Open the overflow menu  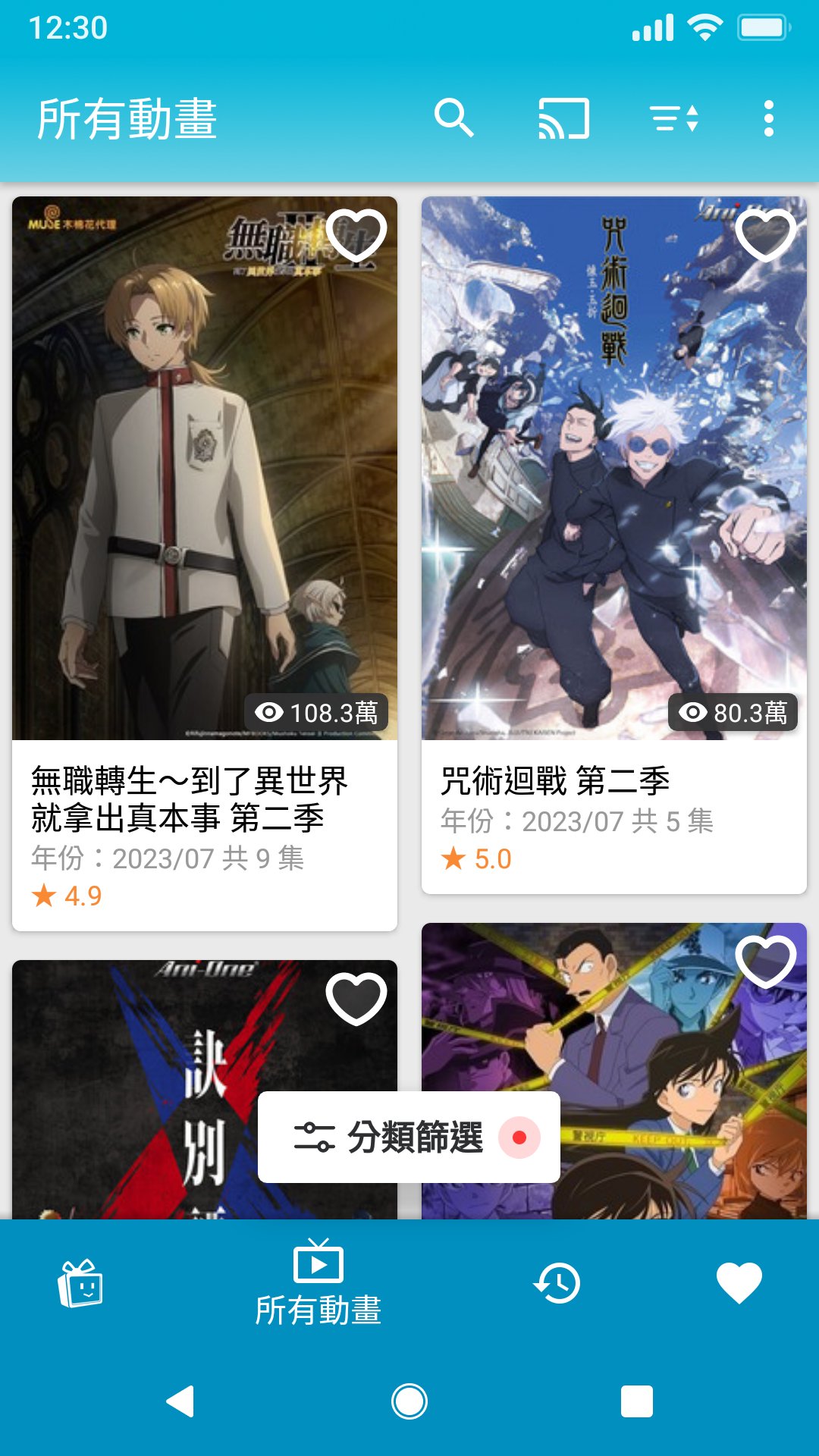click(x=769, y=118)
